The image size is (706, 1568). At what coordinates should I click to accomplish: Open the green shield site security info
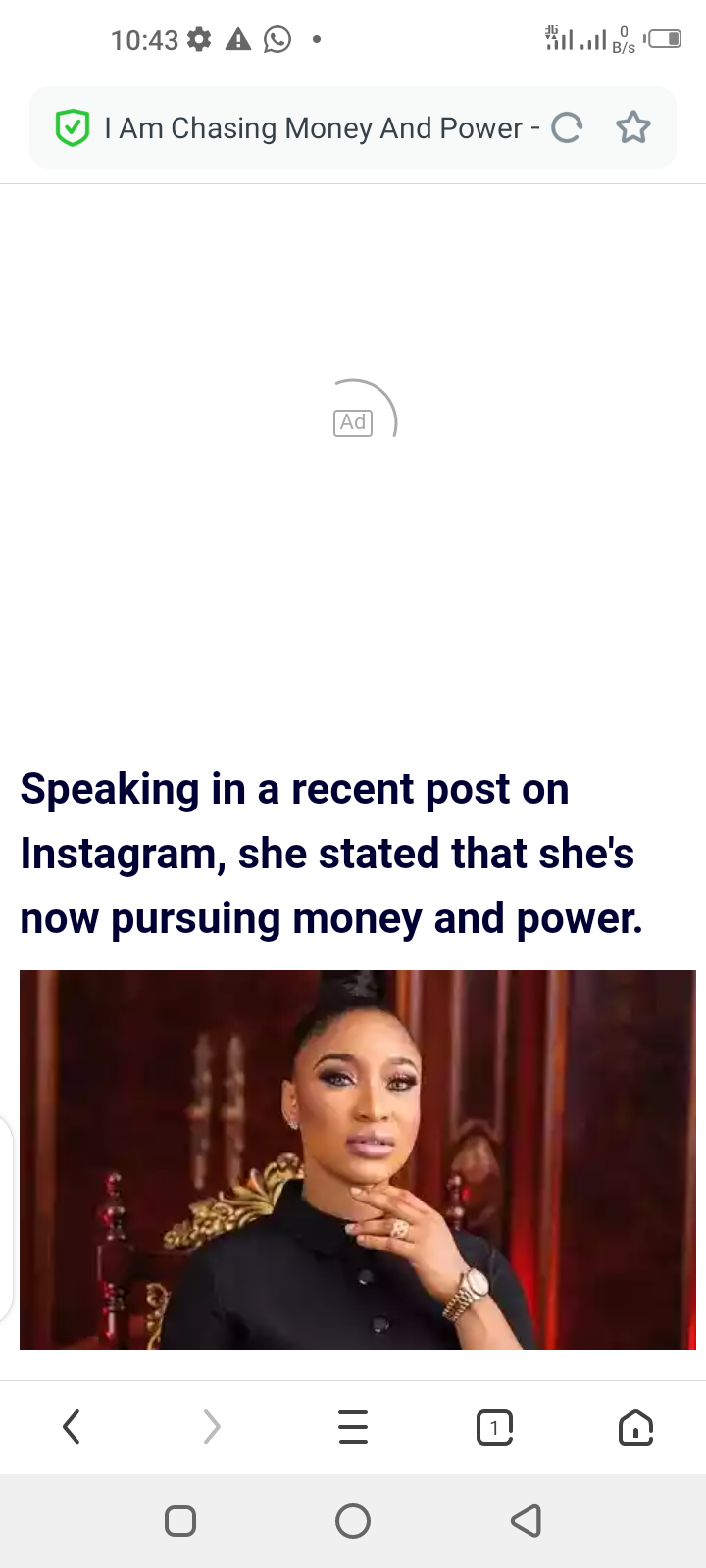click(x=73, y=128)
